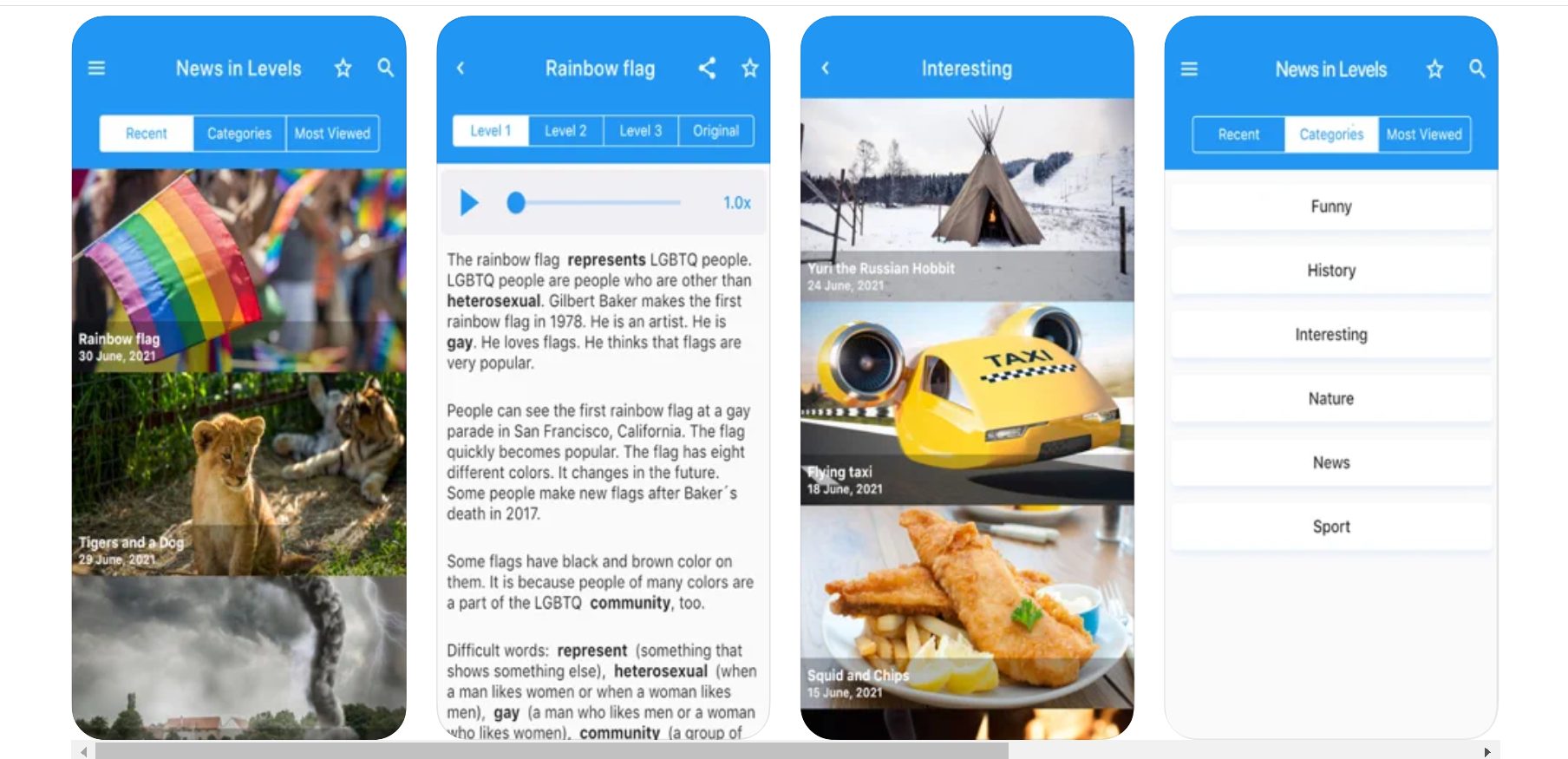1568x759 pixels.
Task: Open the Rainbow flag article screenshot
Action: tap(603, 377)
